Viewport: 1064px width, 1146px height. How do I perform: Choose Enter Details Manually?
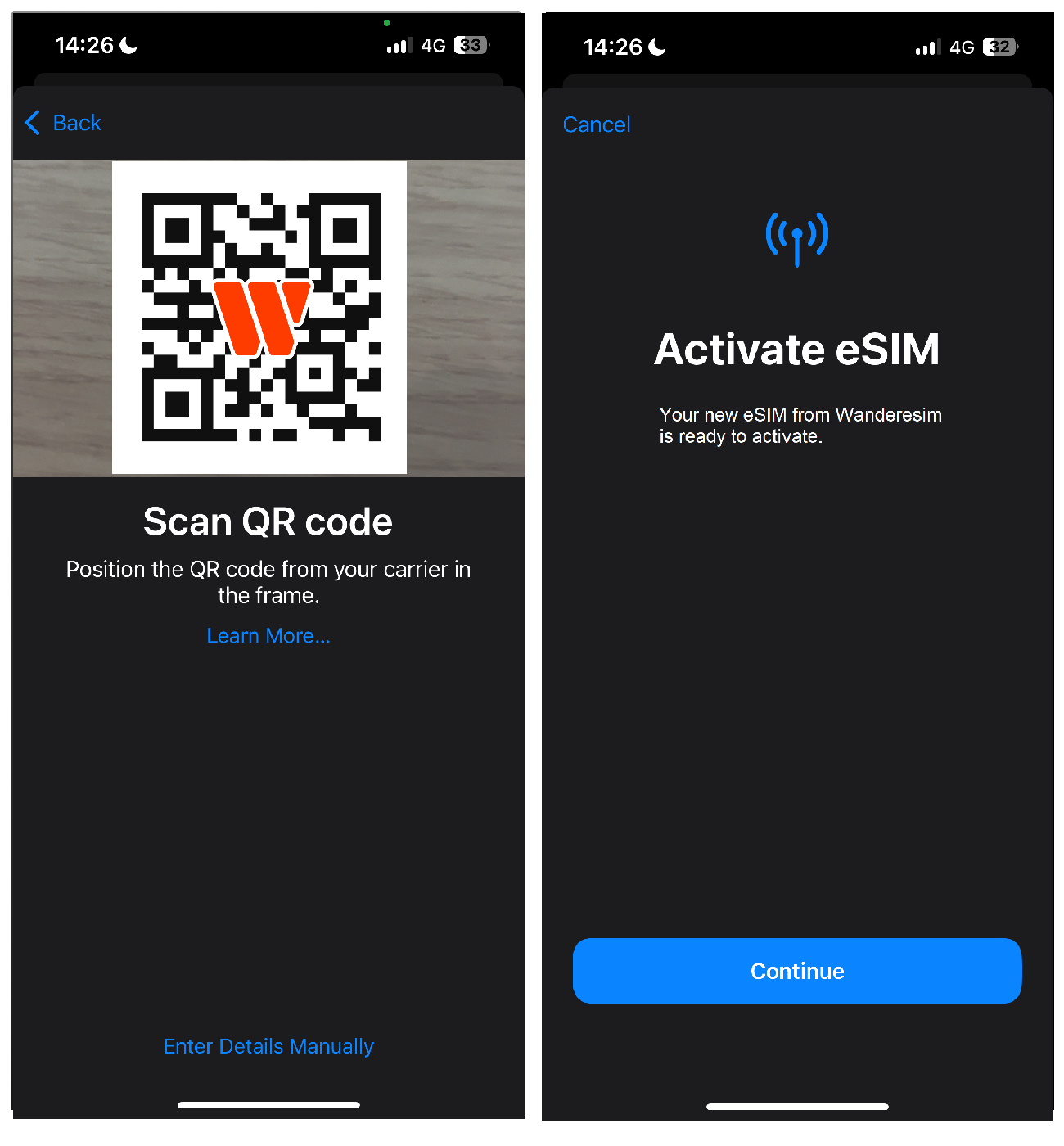pos(268,1046)
